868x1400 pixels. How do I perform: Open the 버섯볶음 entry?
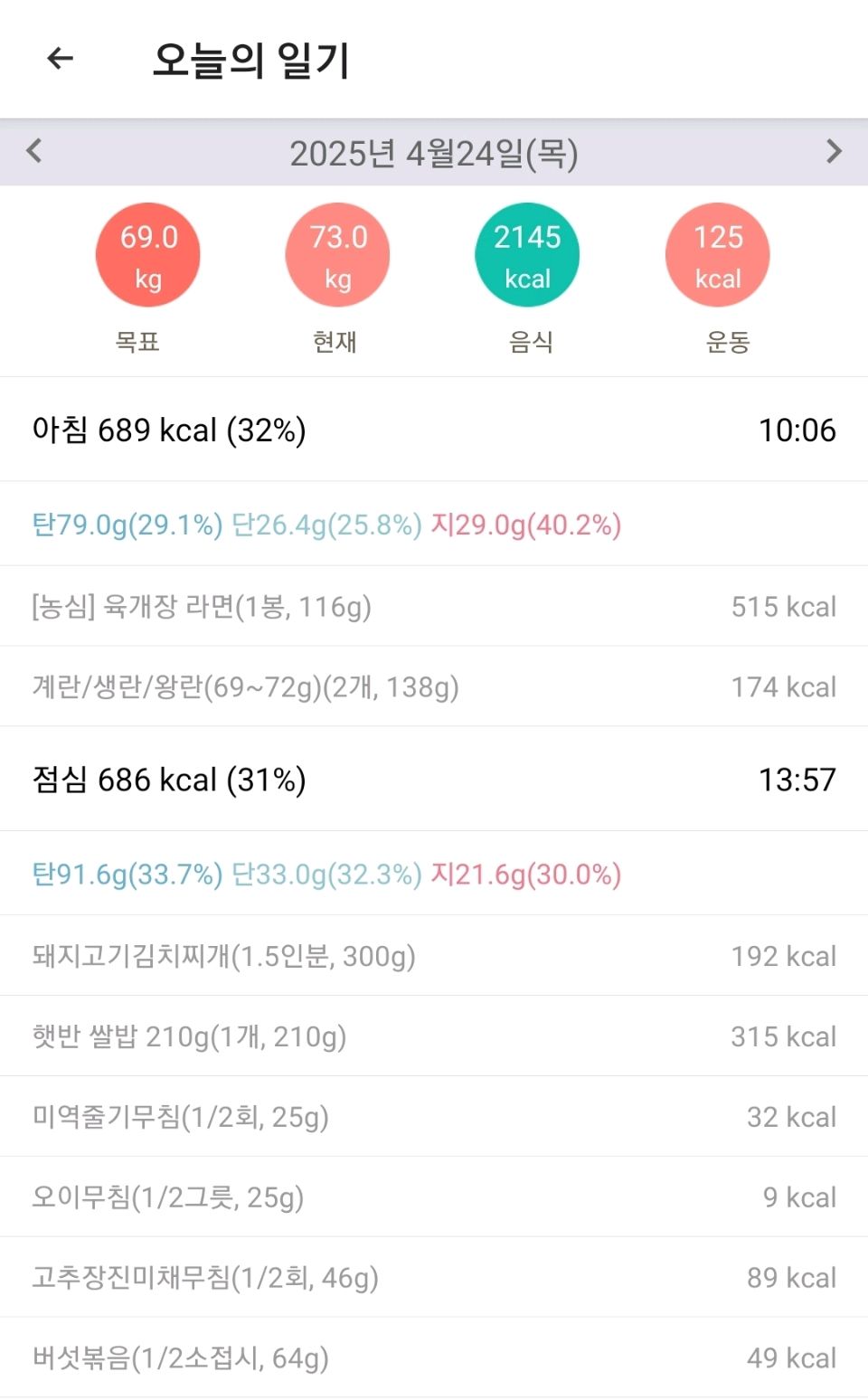point(434,1357)
